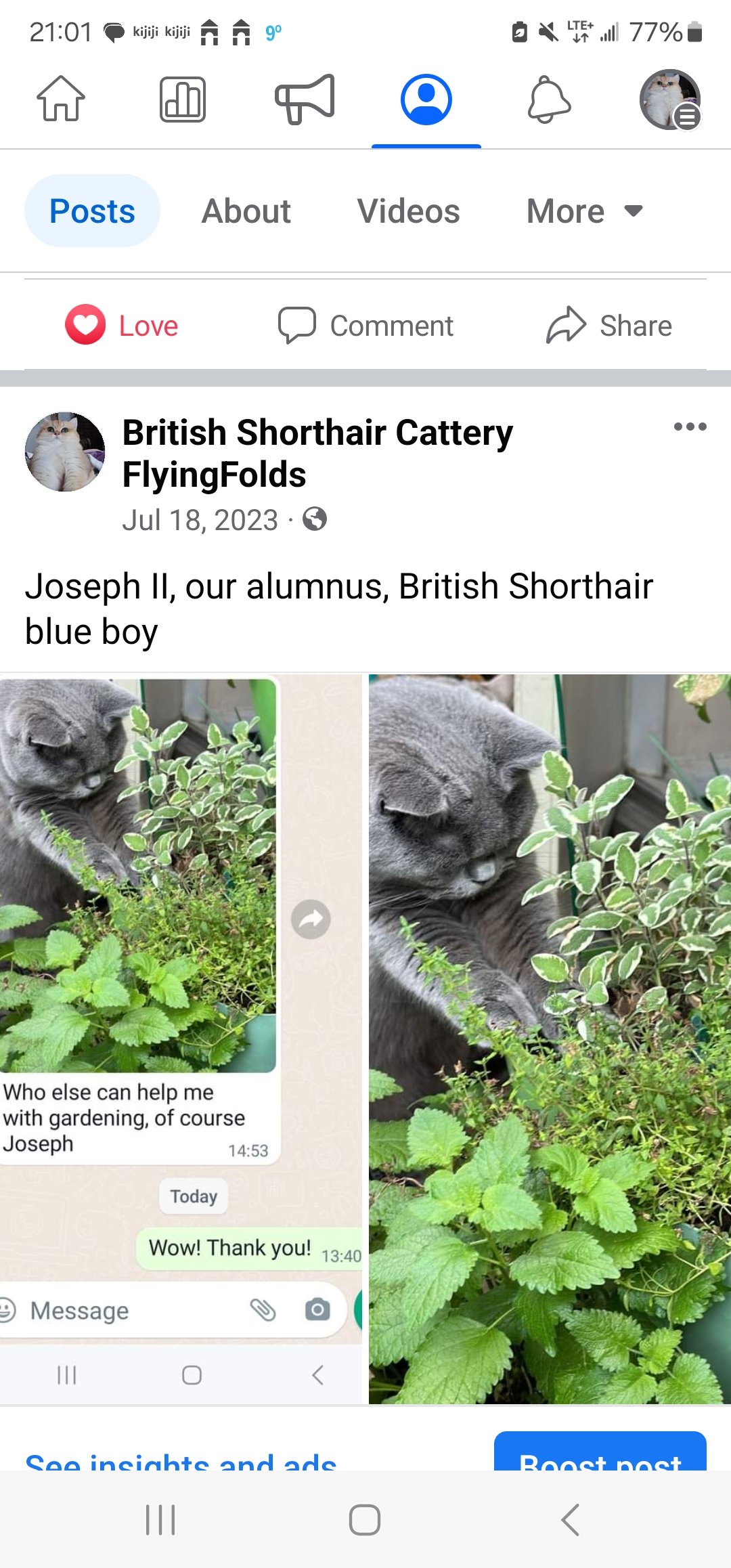Comment on the post above

pyautogui.click(x=365, y=326)
